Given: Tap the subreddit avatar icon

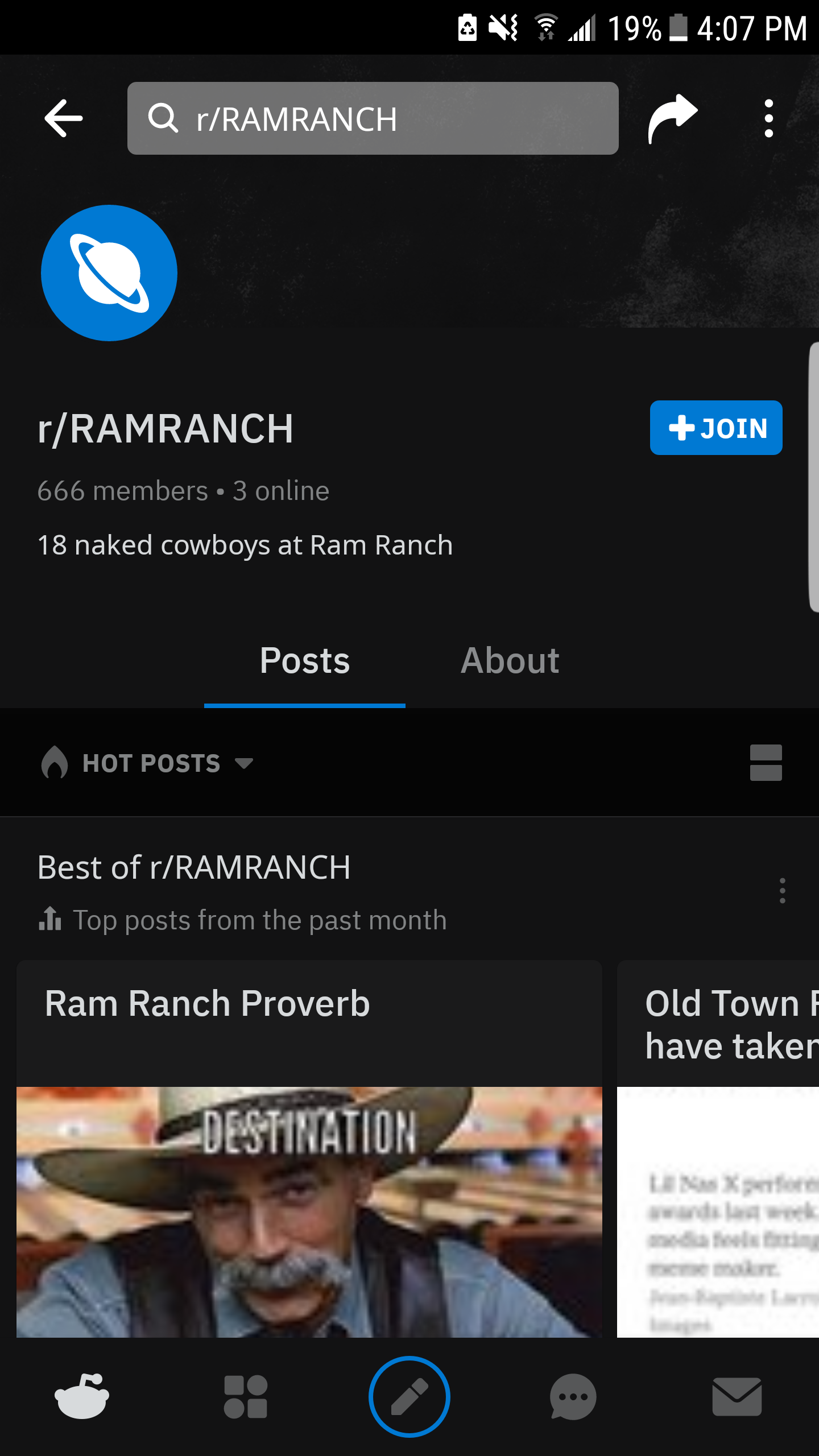Looking at the screenshot, I should 109,273.
